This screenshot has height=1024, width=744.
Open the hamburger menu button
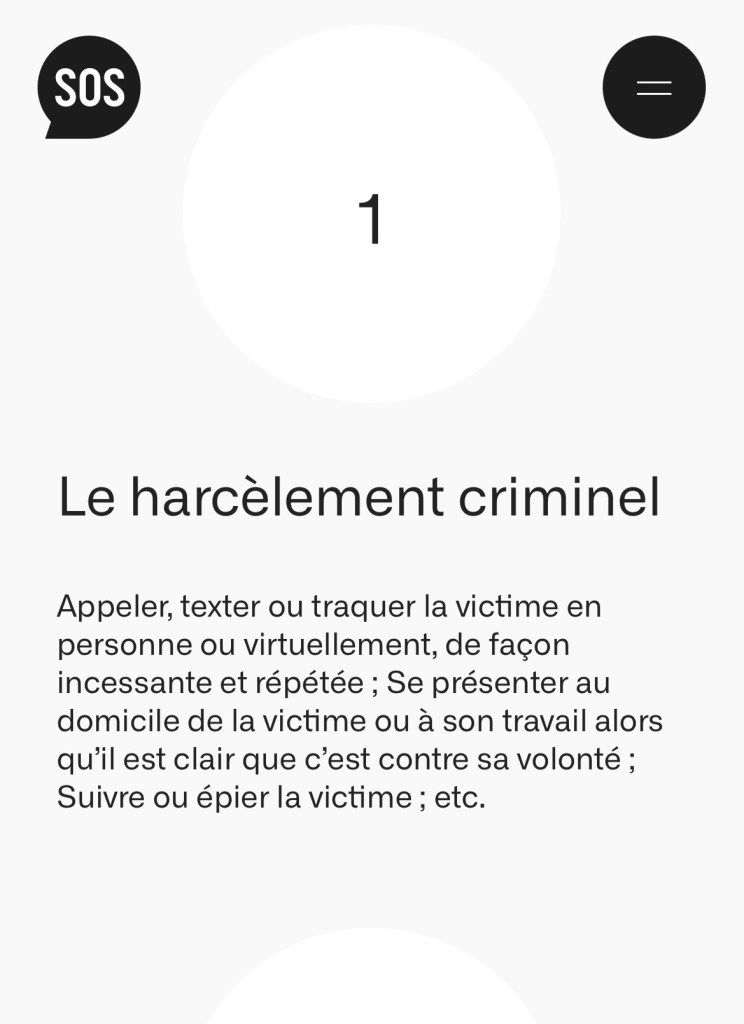(654, 87)
